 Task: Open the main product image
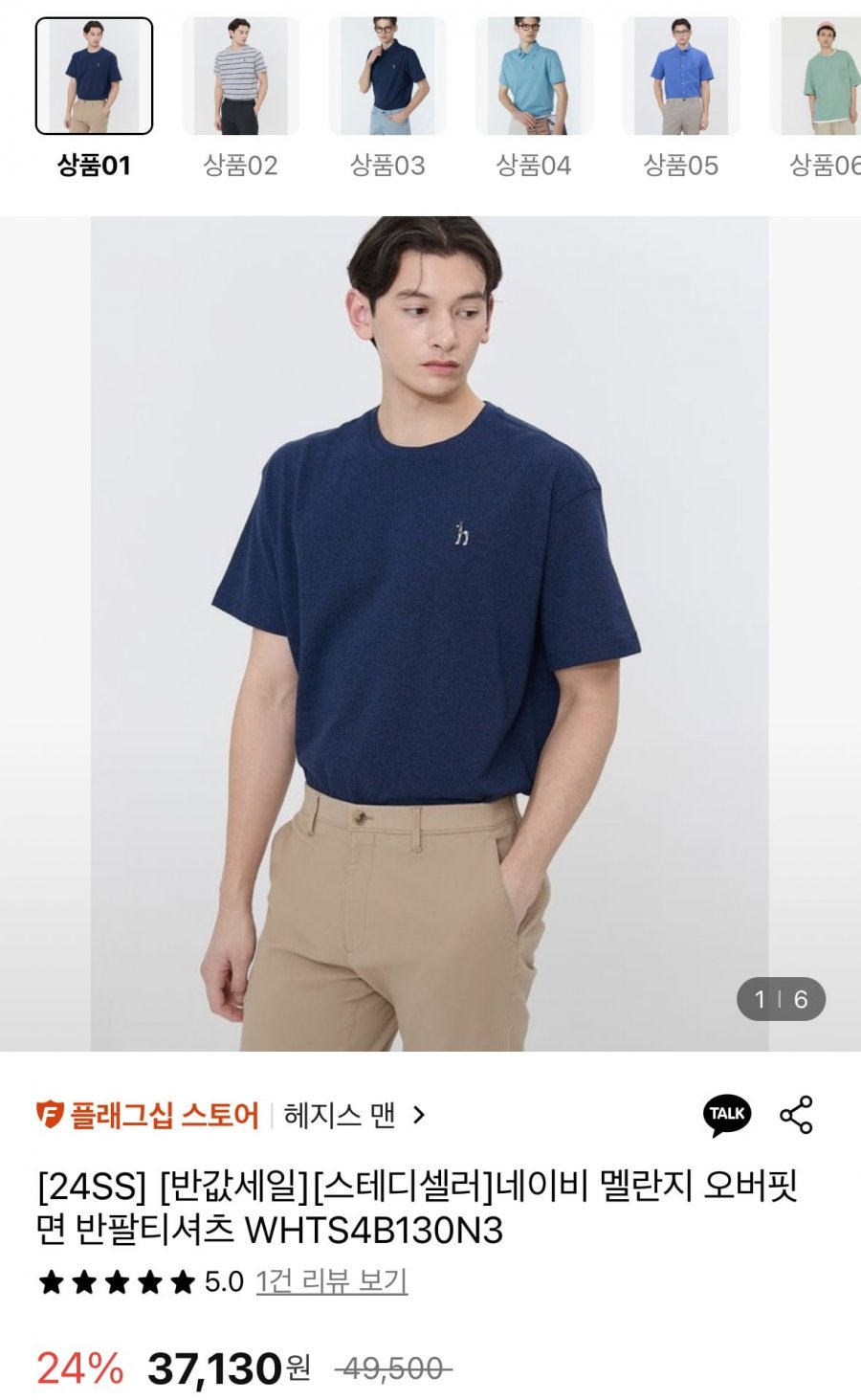(x=430, y=633)
